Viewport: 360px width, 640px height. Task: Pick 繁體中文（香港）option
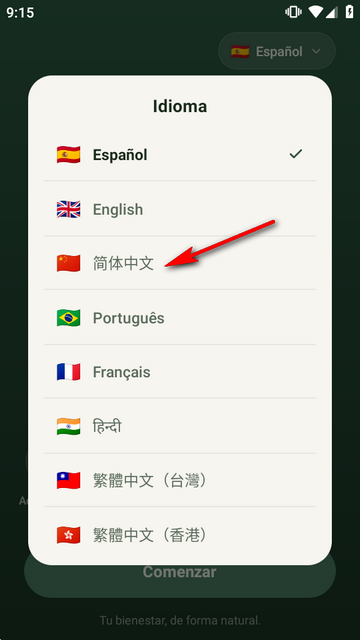pyautogui.click(x=180, y=535)
